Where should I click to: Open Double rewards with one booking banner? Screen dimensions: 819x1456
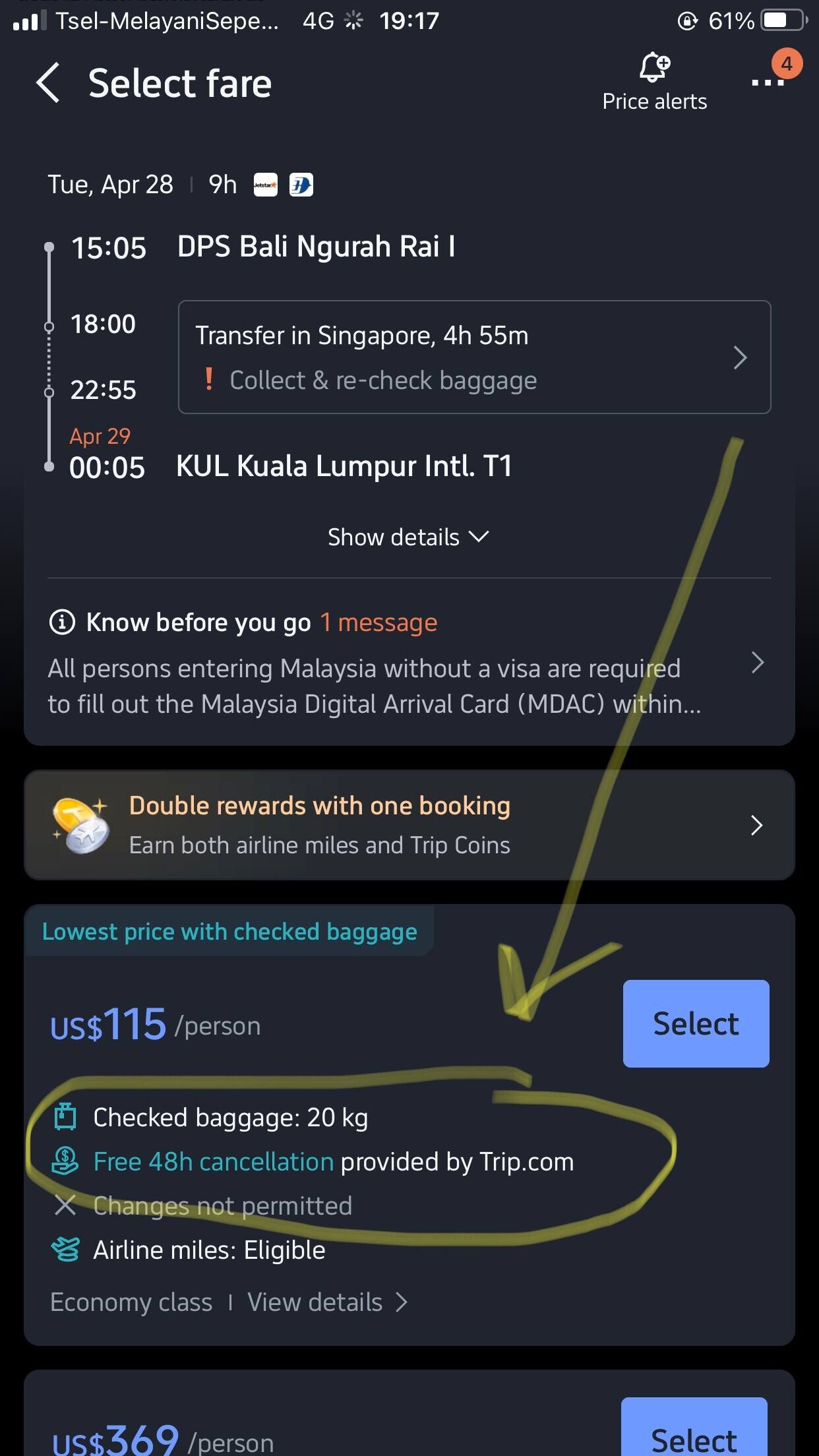(409, 825)
